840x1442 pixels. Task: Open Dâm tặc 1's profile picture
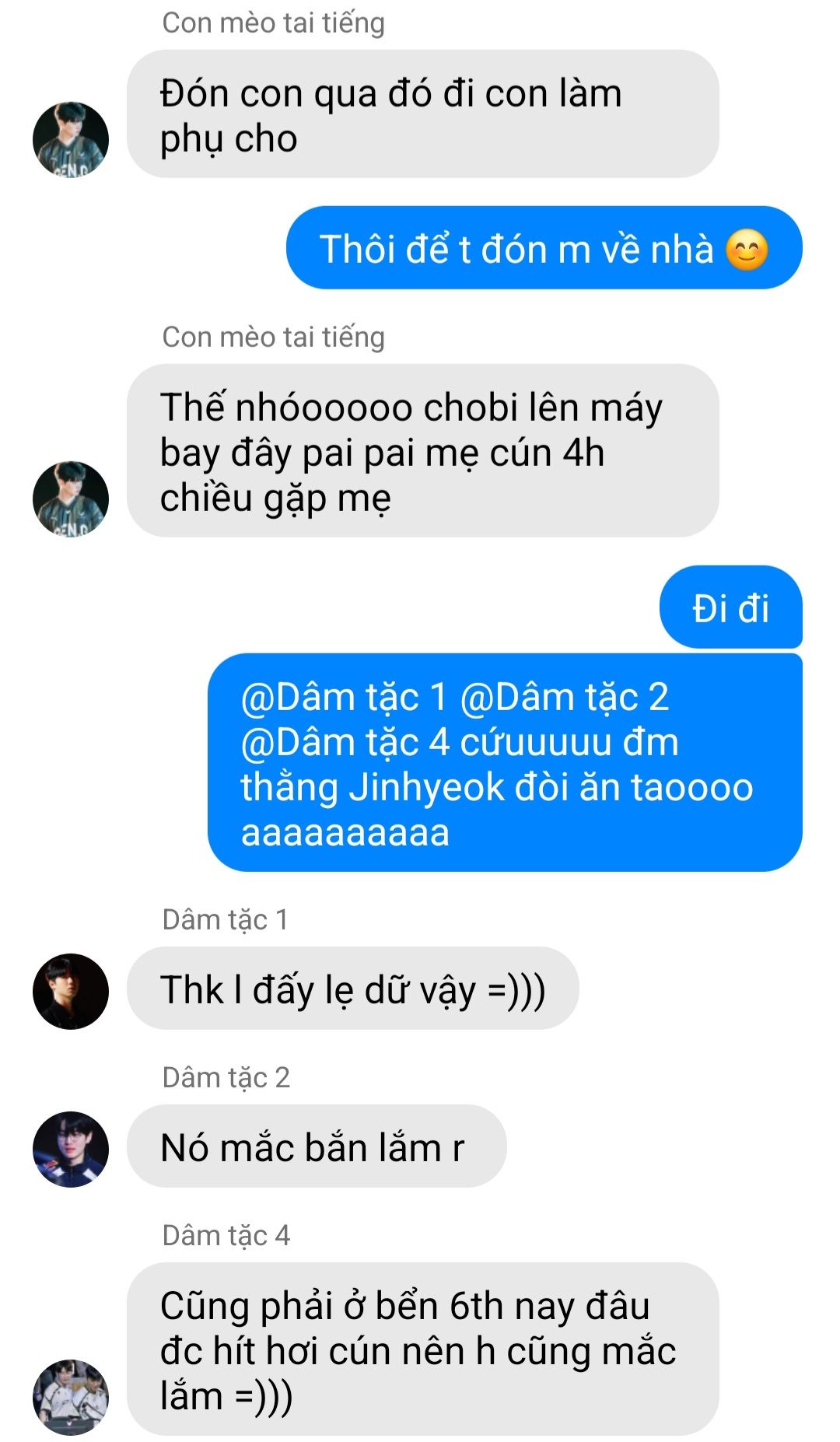click(71, 991)
